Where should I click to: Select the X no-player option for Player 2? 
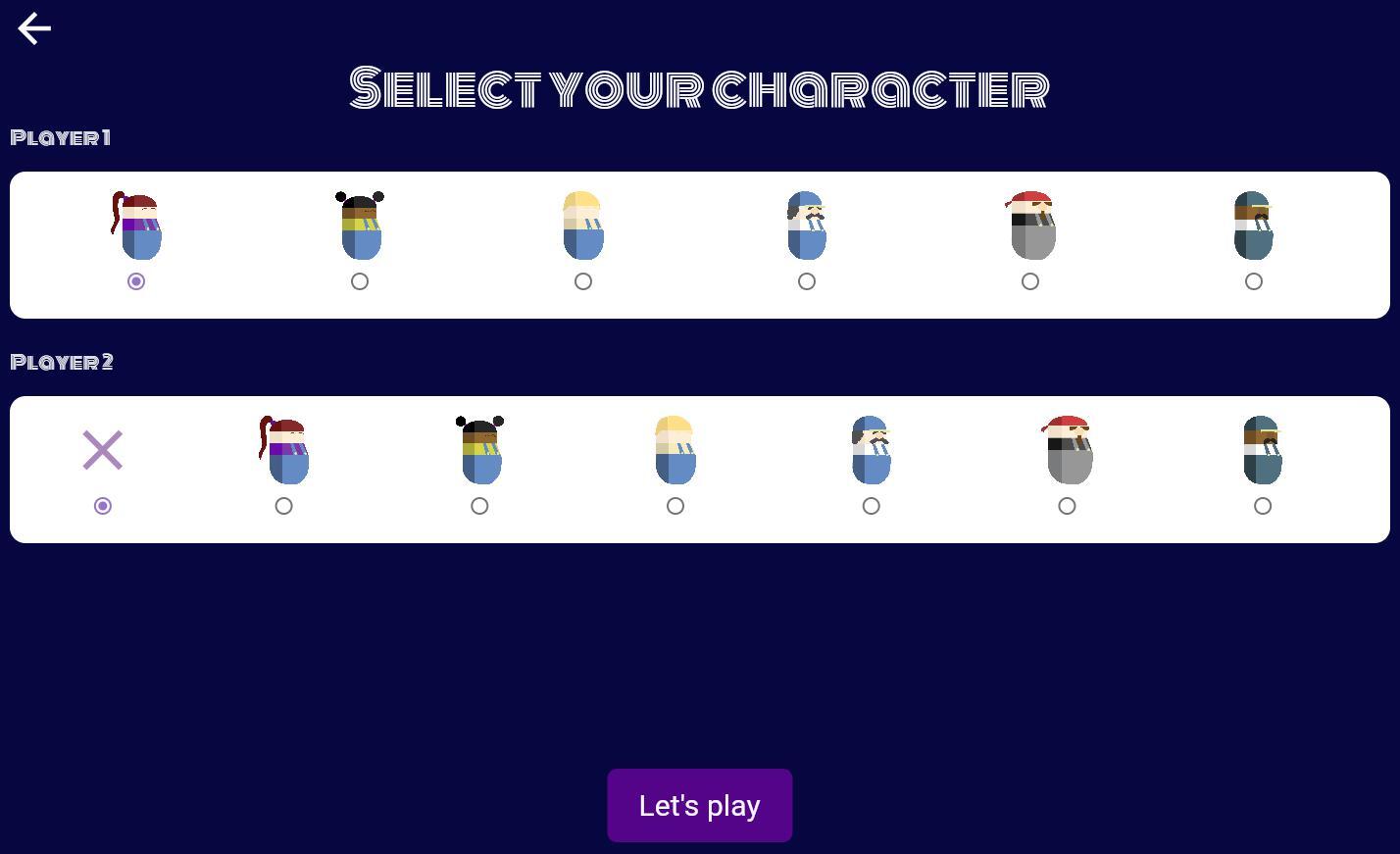pos(103,506)
